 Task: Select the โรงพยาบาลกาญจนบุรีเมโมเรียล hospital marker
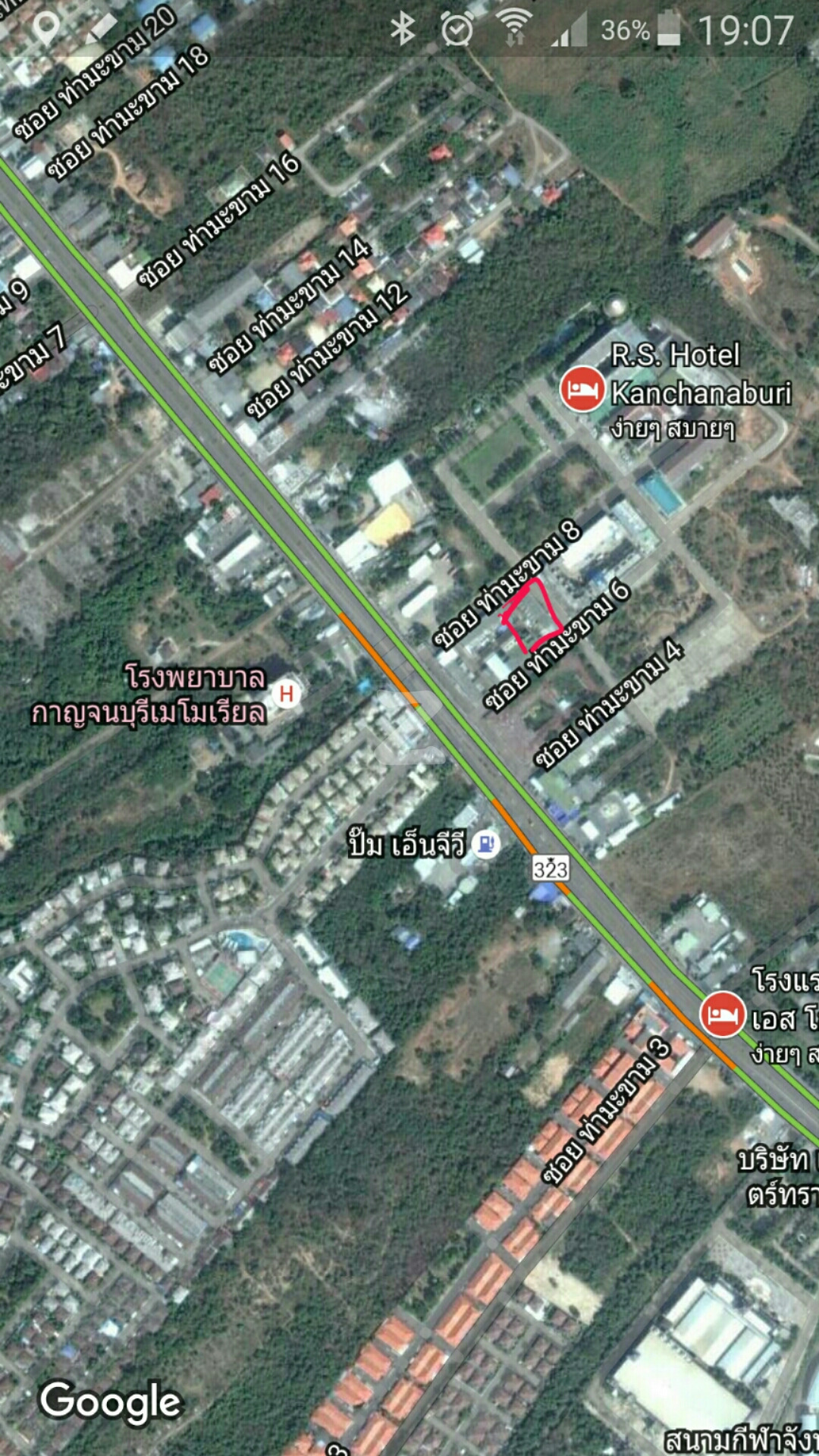click(x=287, y=693)
